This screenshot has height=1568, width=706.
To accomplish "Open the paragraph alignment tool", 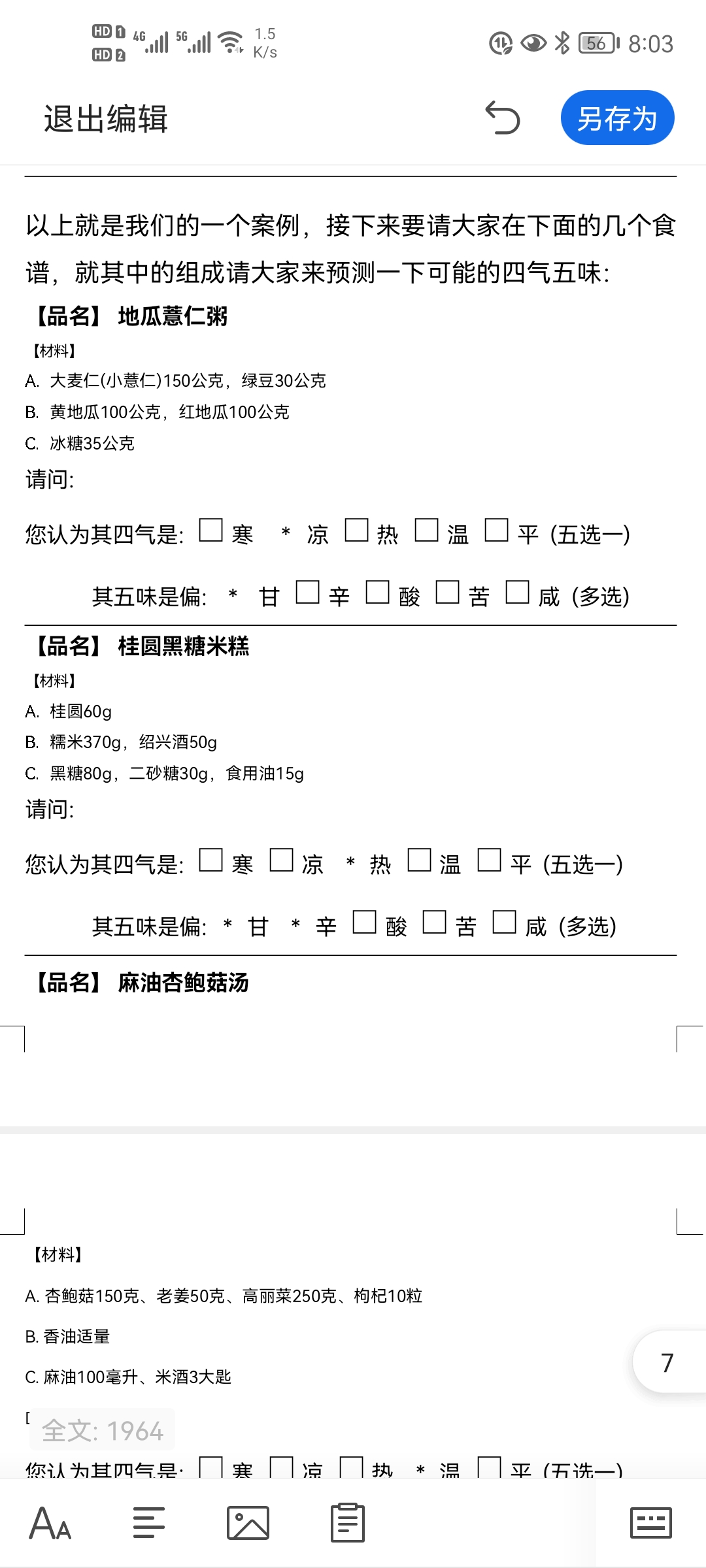I will pyautogui.click(x=149, y=1523).
